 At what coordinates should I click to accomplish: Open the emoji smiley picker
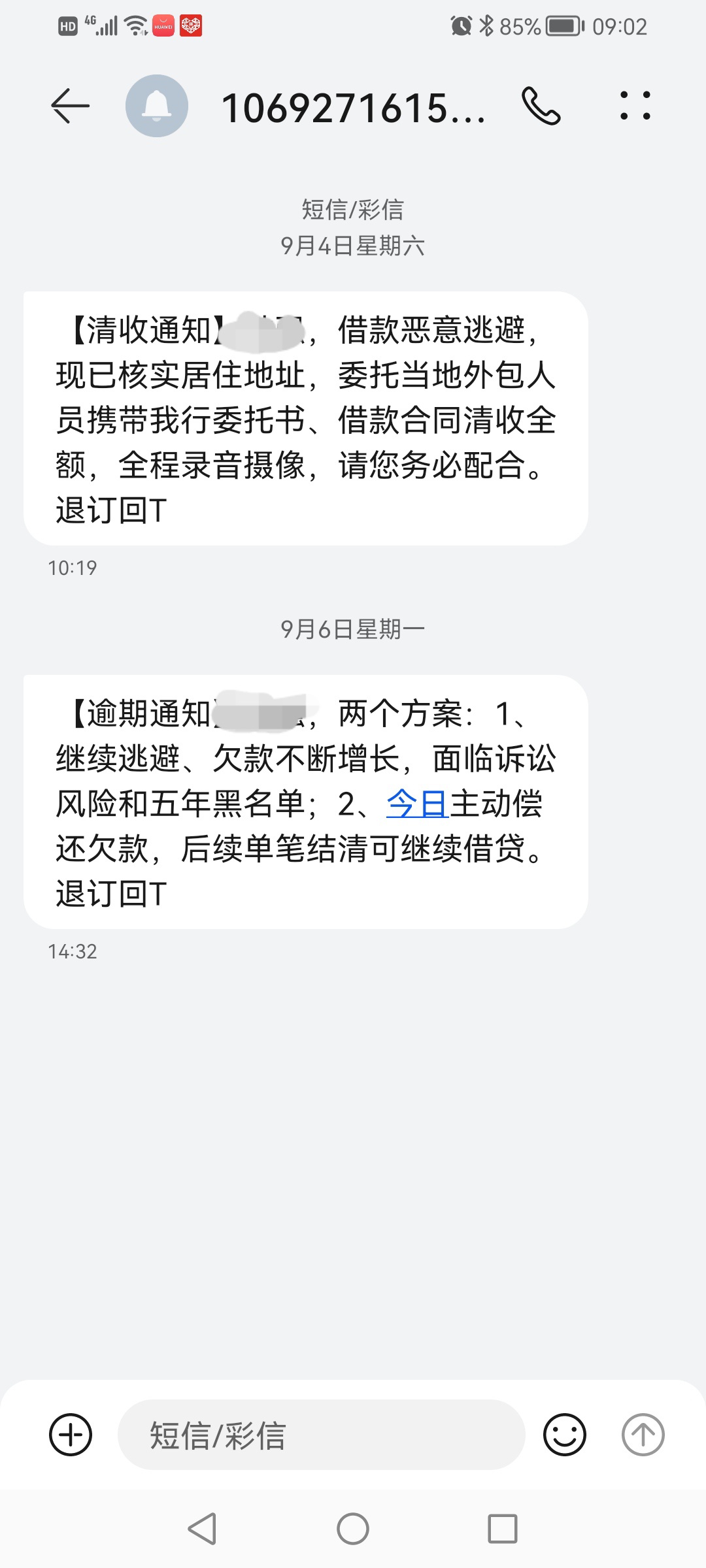(565, 1435)
